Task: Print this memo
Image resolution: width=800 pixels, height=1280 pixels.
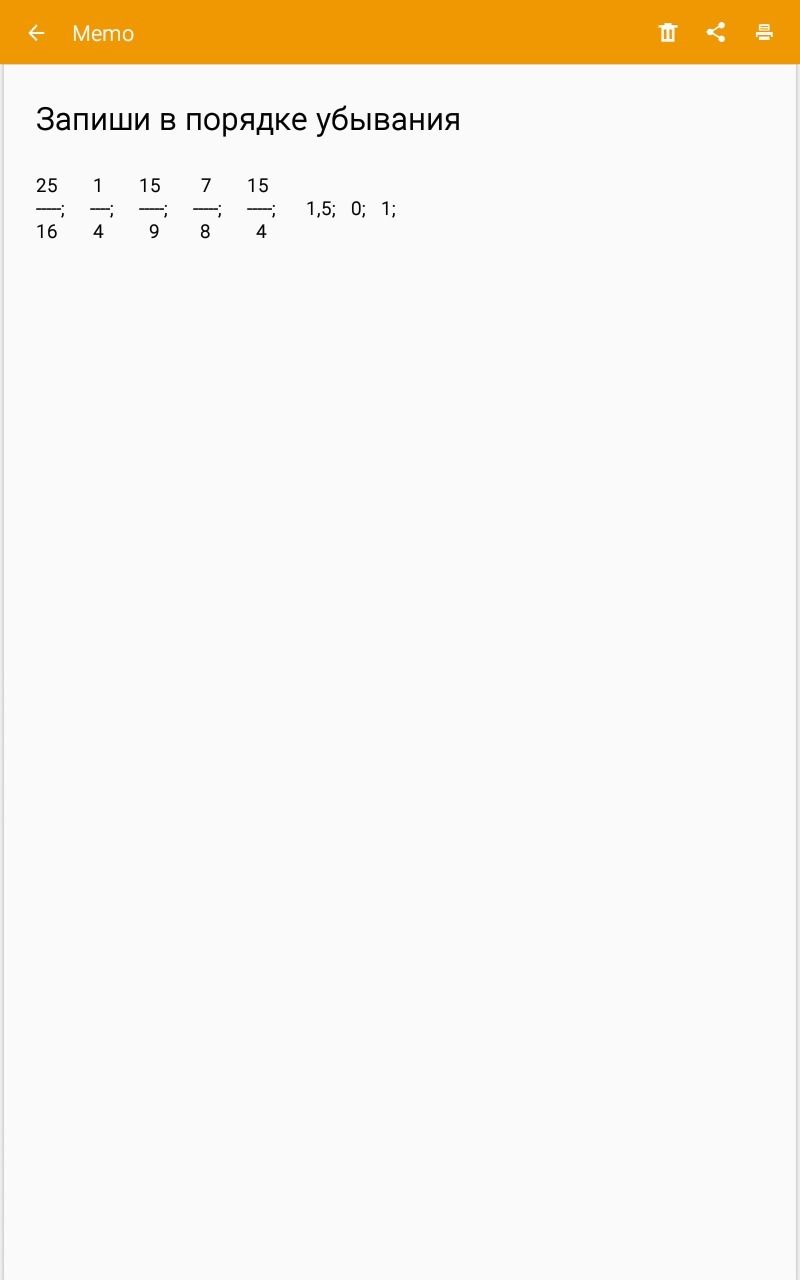Action: point(764,33)
